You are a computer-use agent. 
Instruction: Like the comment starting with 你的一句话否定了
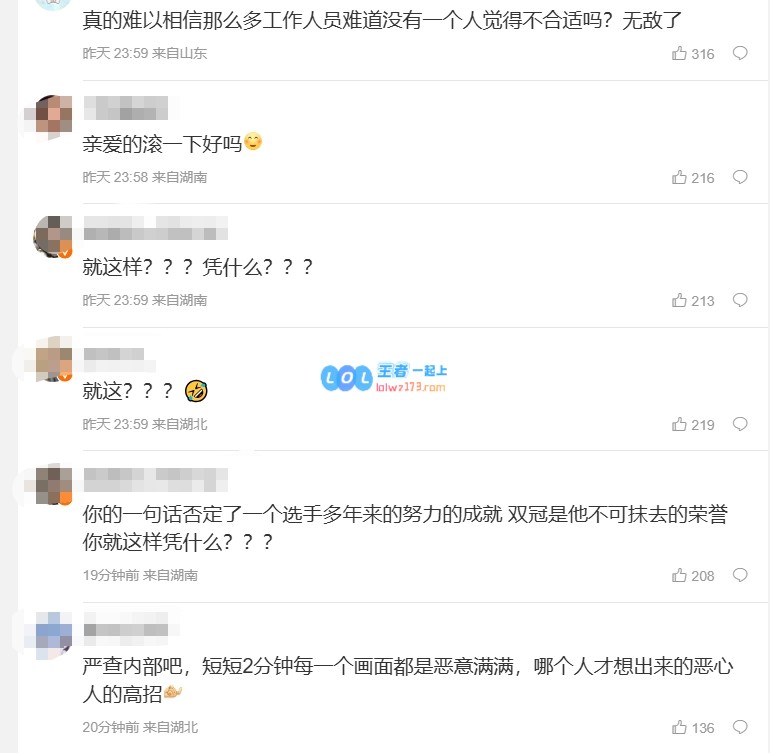(x=680, y=576)
